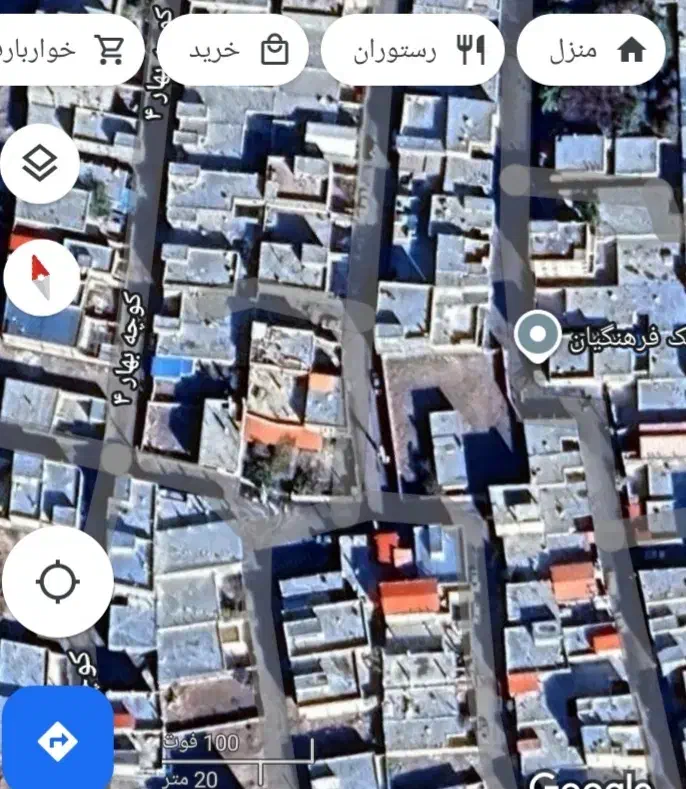Tap the compass to reorient north
The width and height of the screenshot is (686, 789).
41,277
